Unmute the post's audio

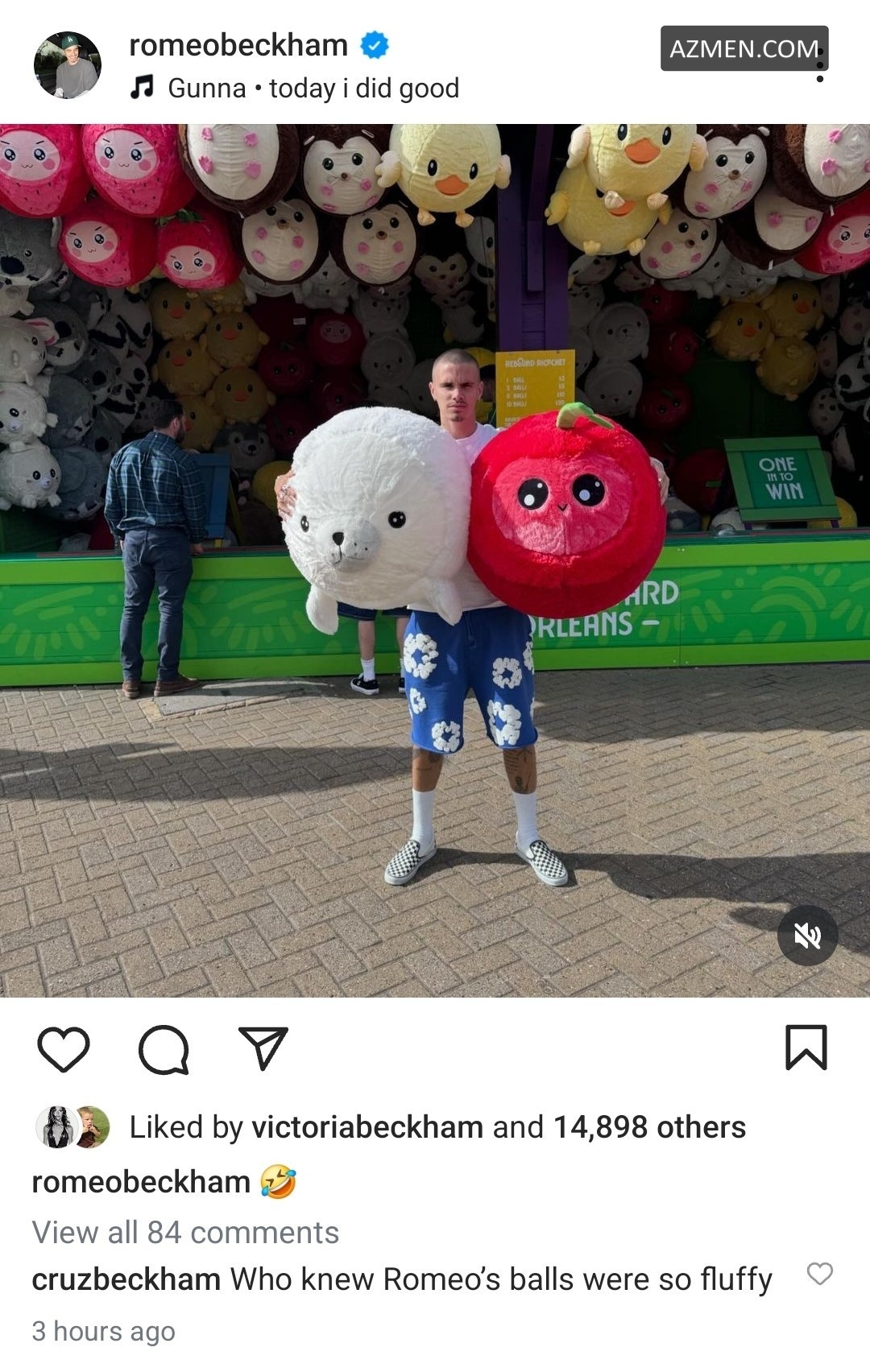point(807,935)
